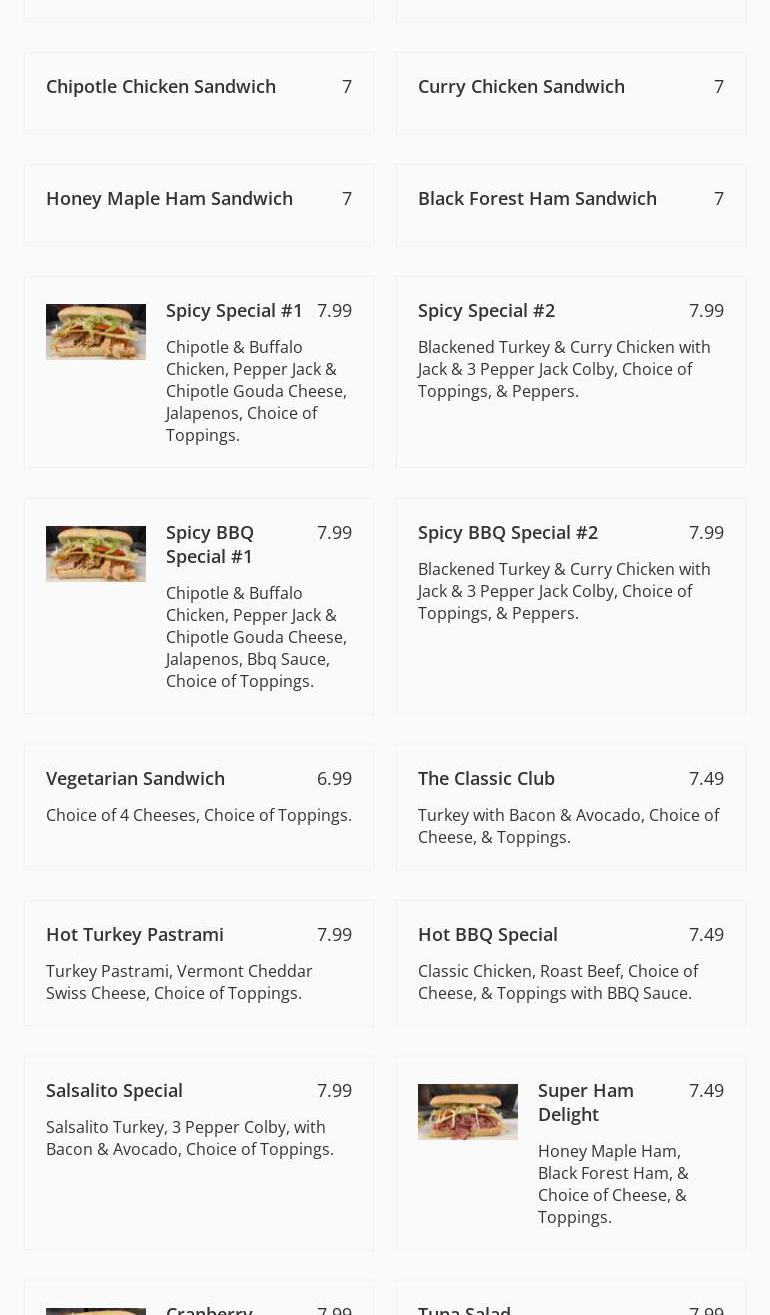View details for Spicy Special #1

(x=234, y=311)
